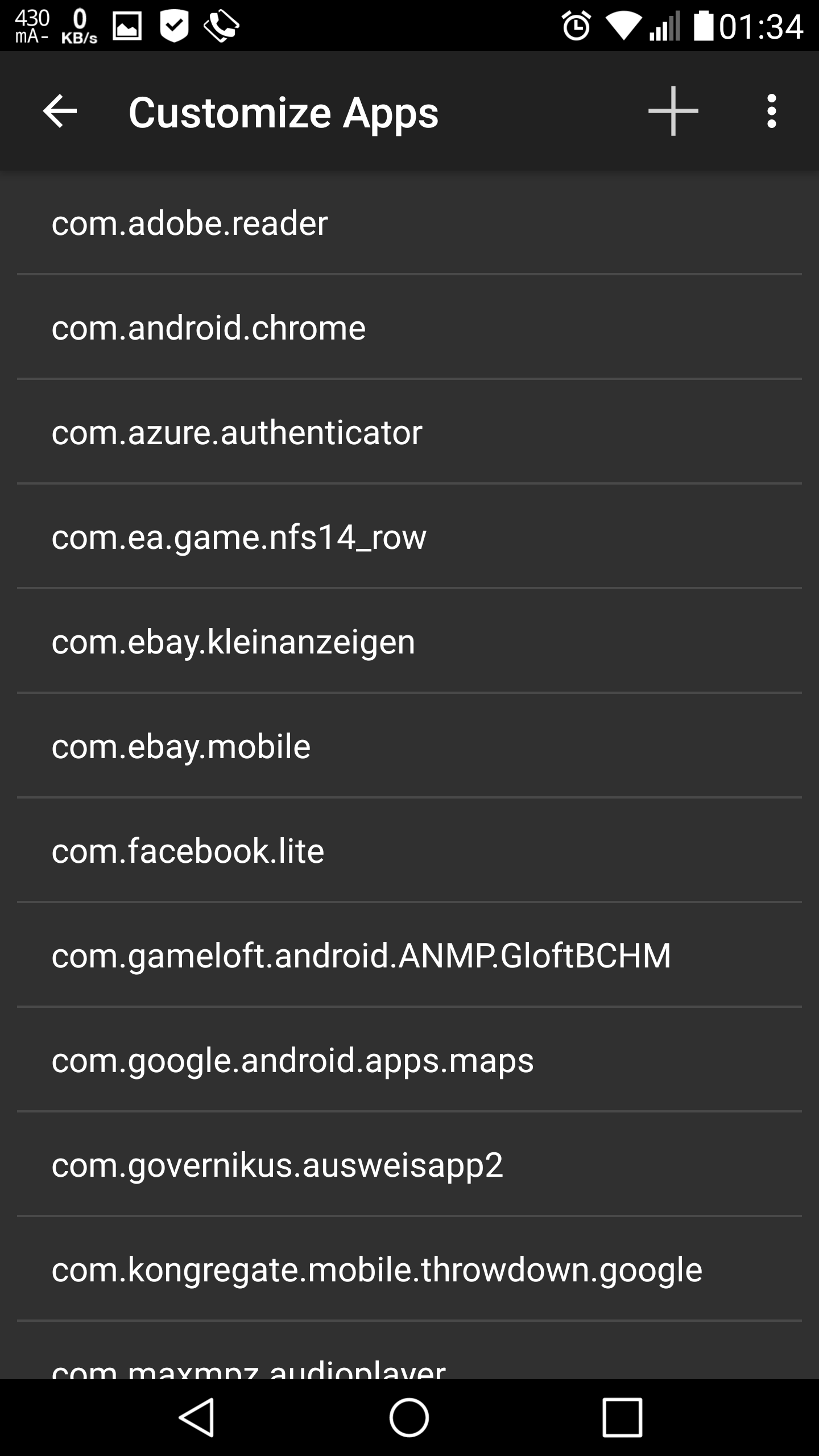The image size is (819, 1456).
Task: Open com.azure.authenticator settings
Action: tap(409, 432)
